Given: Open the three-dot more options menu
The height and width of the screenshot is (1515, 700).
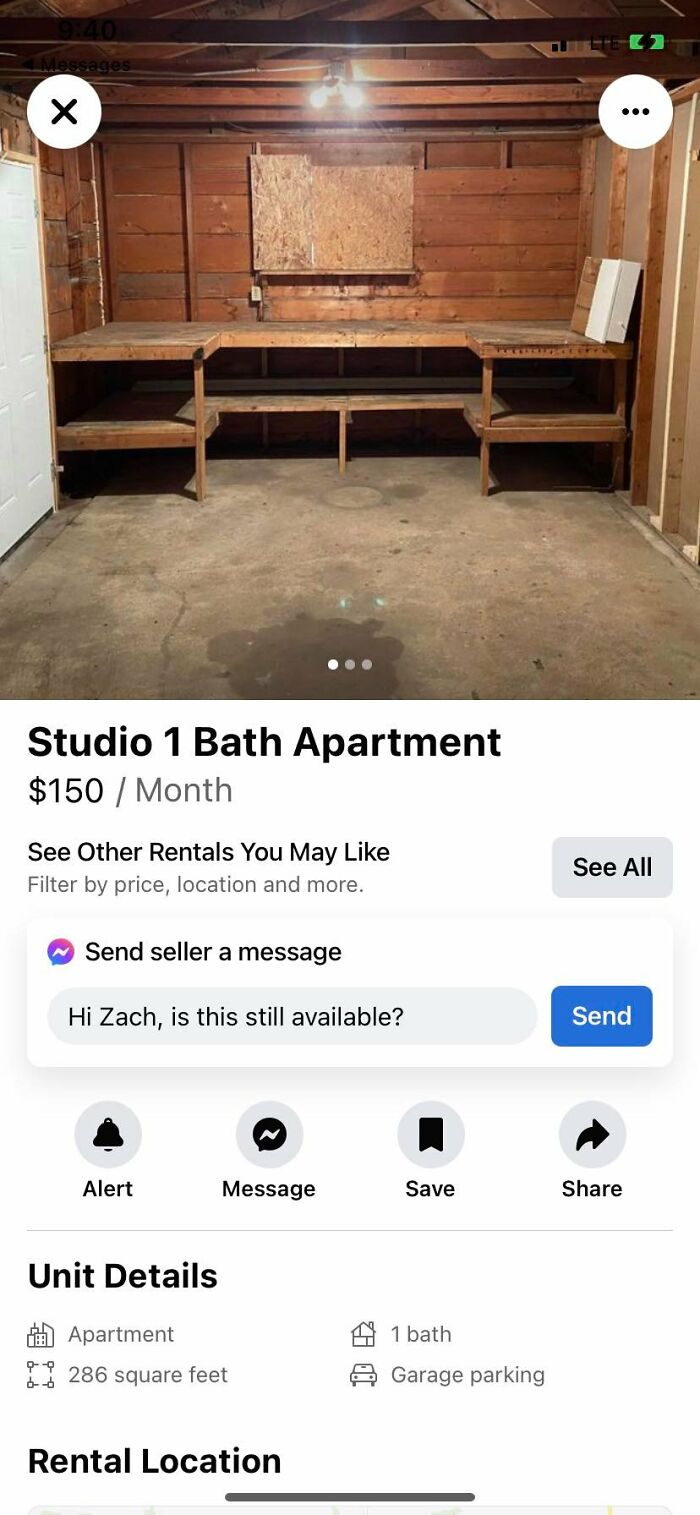Looking at the screenshot, I should tap(635, 112).
